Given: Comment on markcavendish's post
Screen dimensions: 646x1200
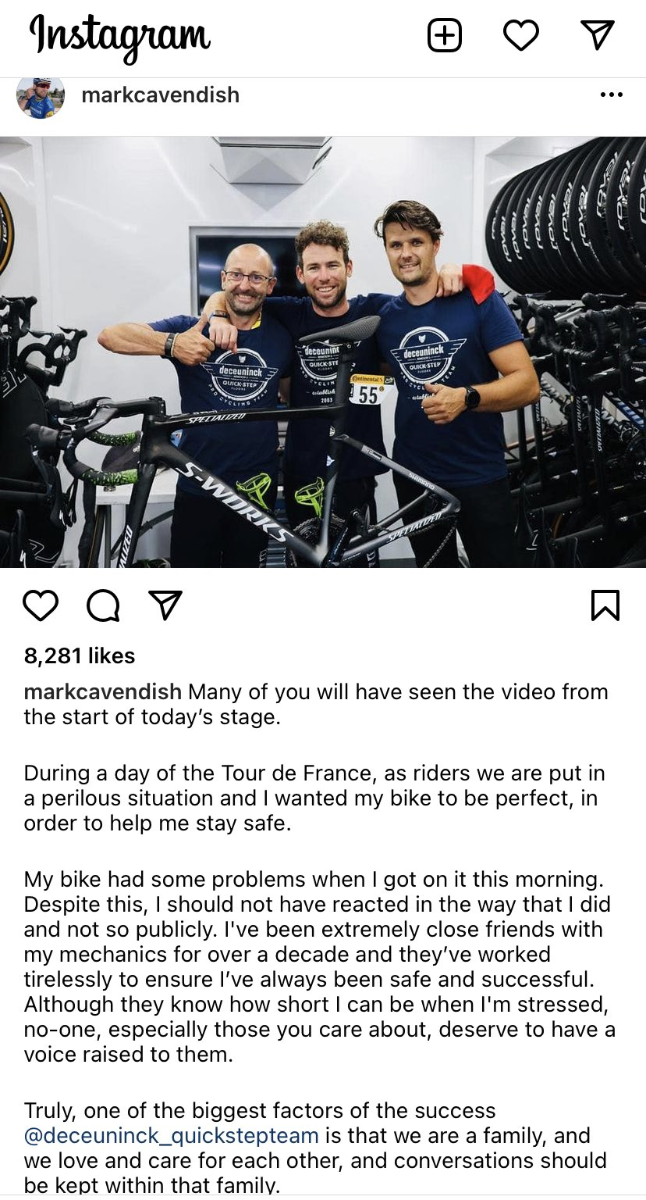Looking at the screenshot, I should [x=102, y=605].
